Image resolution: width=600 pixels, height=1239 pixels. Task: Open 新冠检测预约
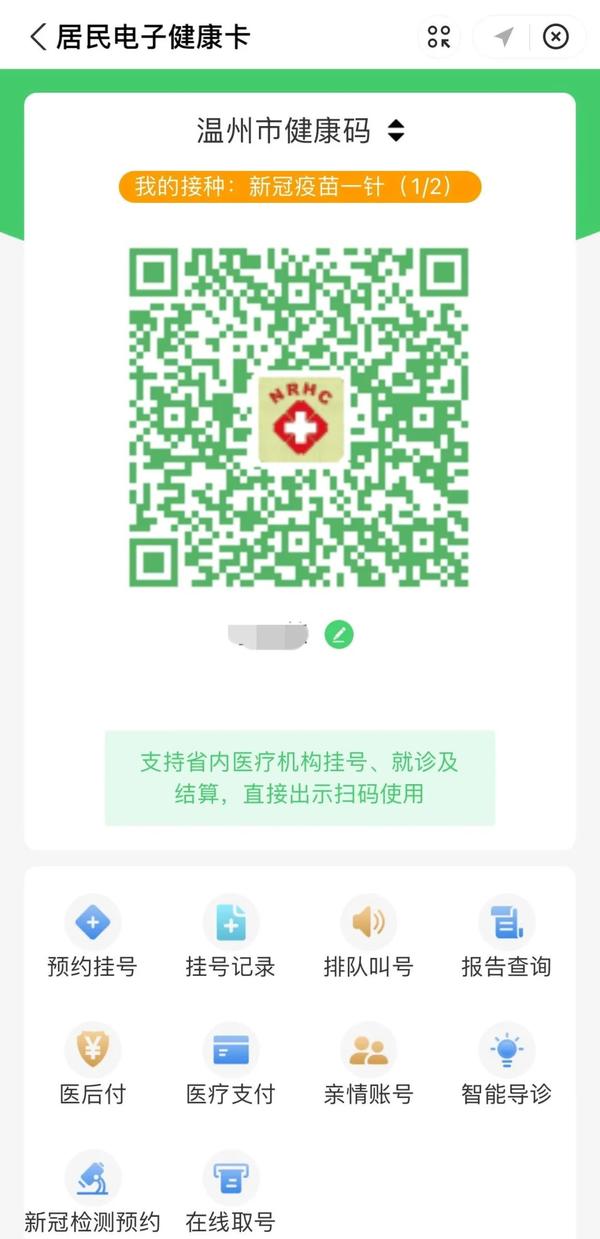(92, 1192)
